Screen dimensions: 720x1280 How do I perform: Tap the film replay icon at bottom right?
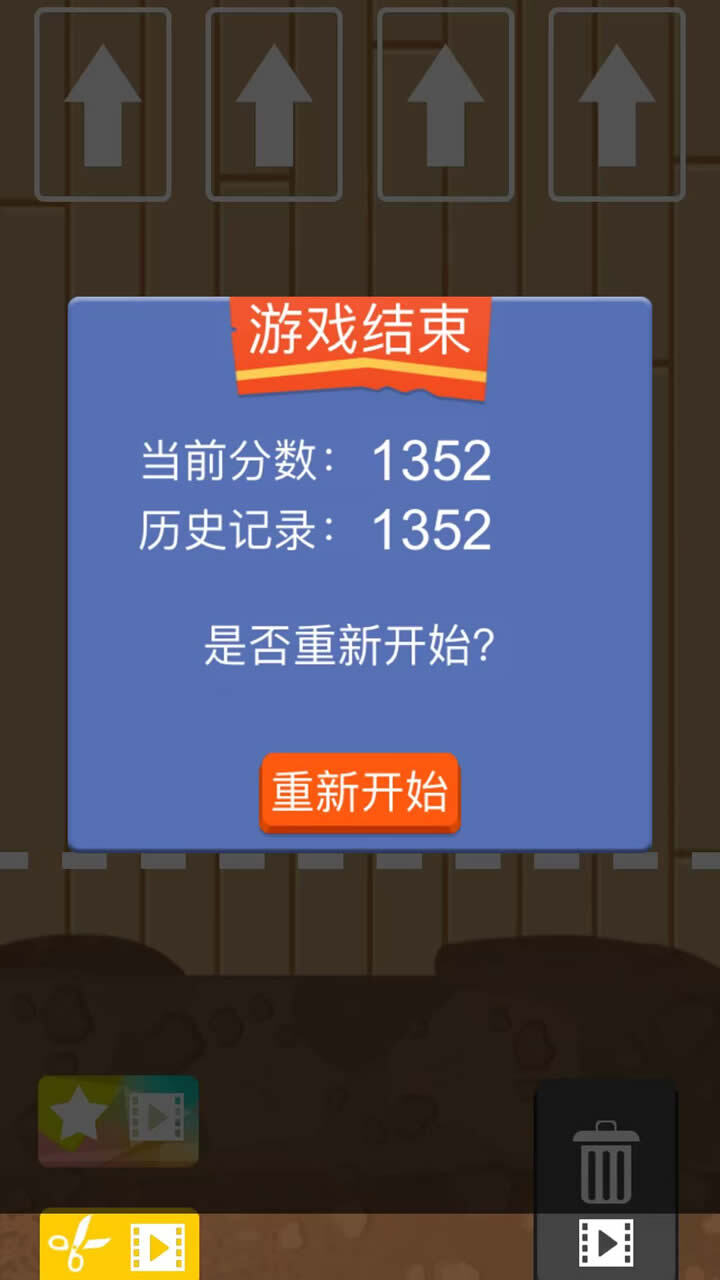click(x=604, y=1243)
